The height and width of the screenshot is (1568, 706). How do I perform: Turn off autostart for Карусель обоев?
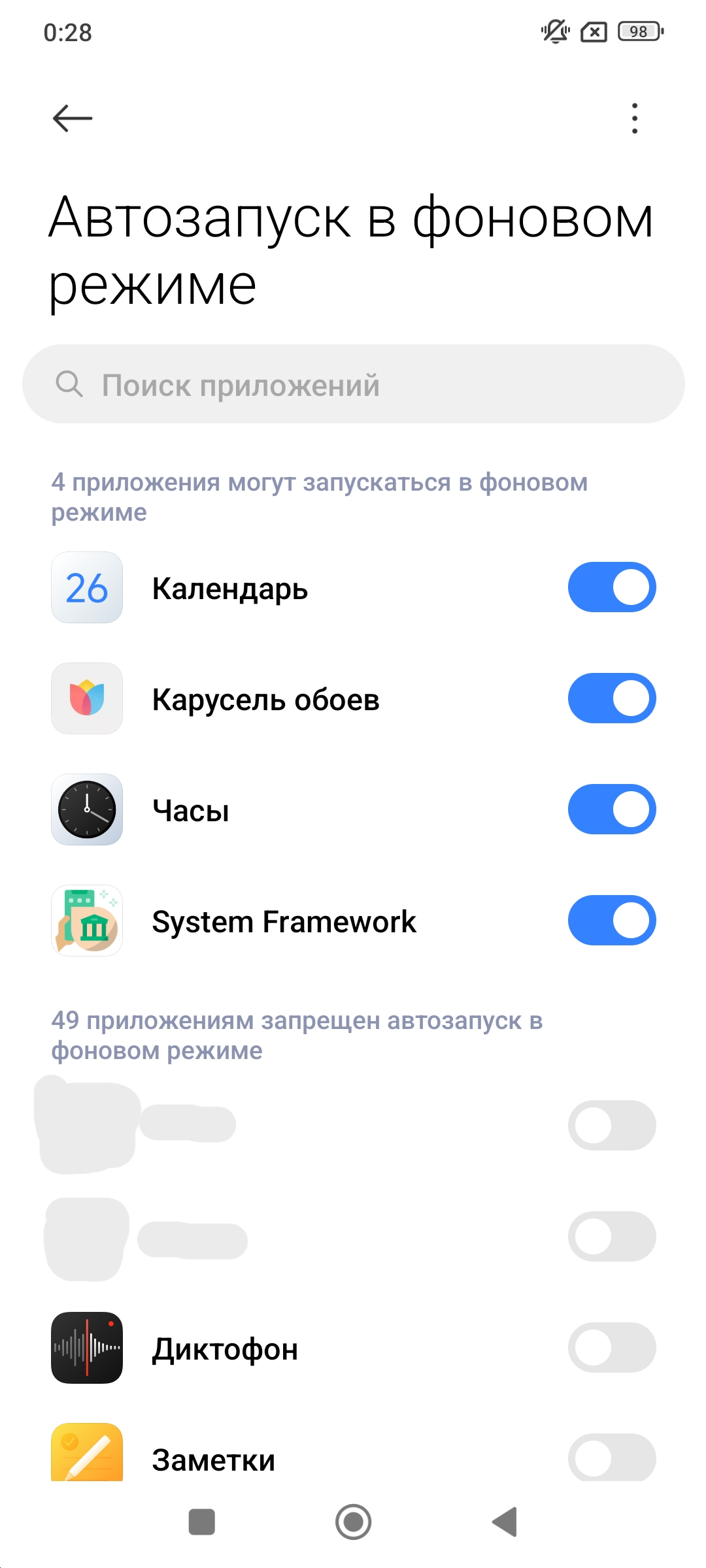tap(611, 698)
